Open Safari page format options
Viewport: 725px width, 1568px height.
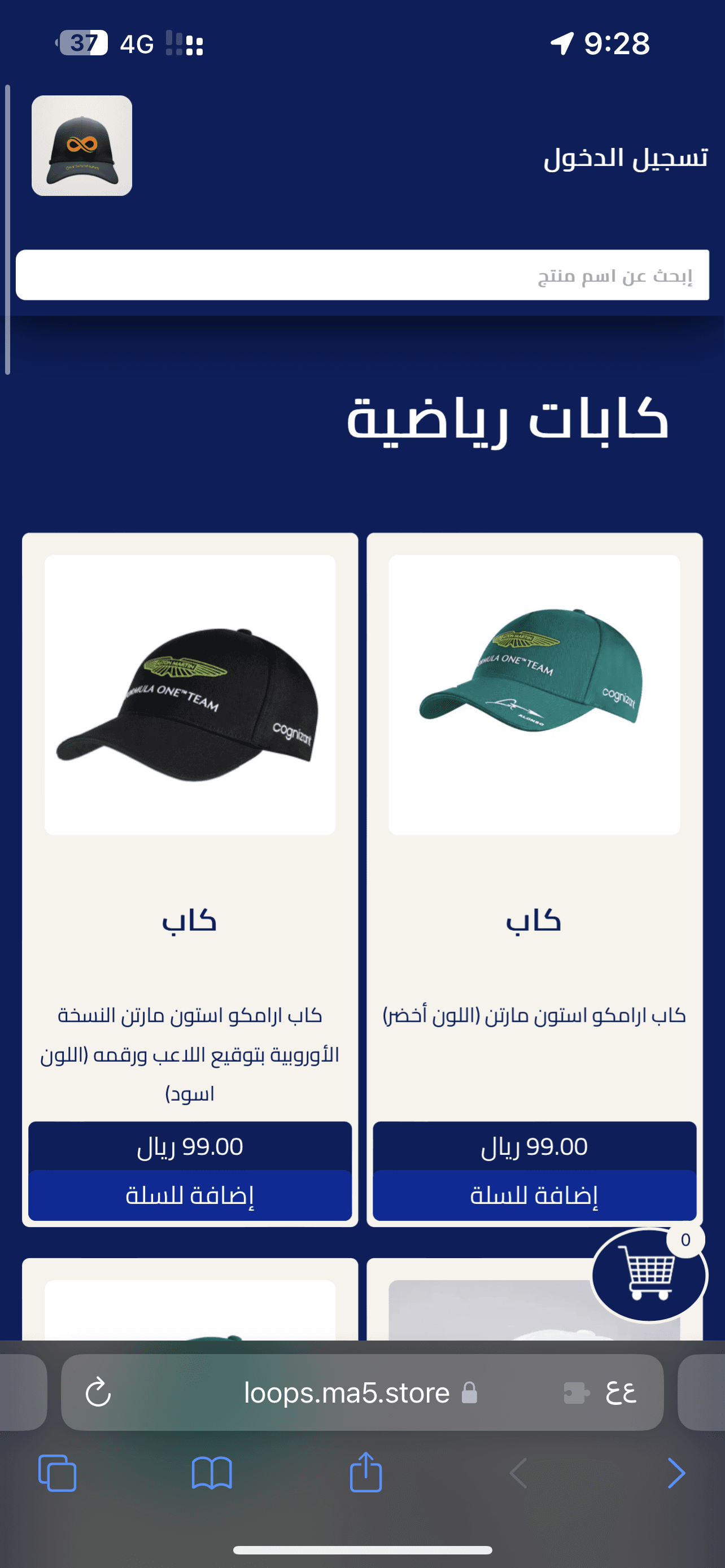coord(621,1392)
